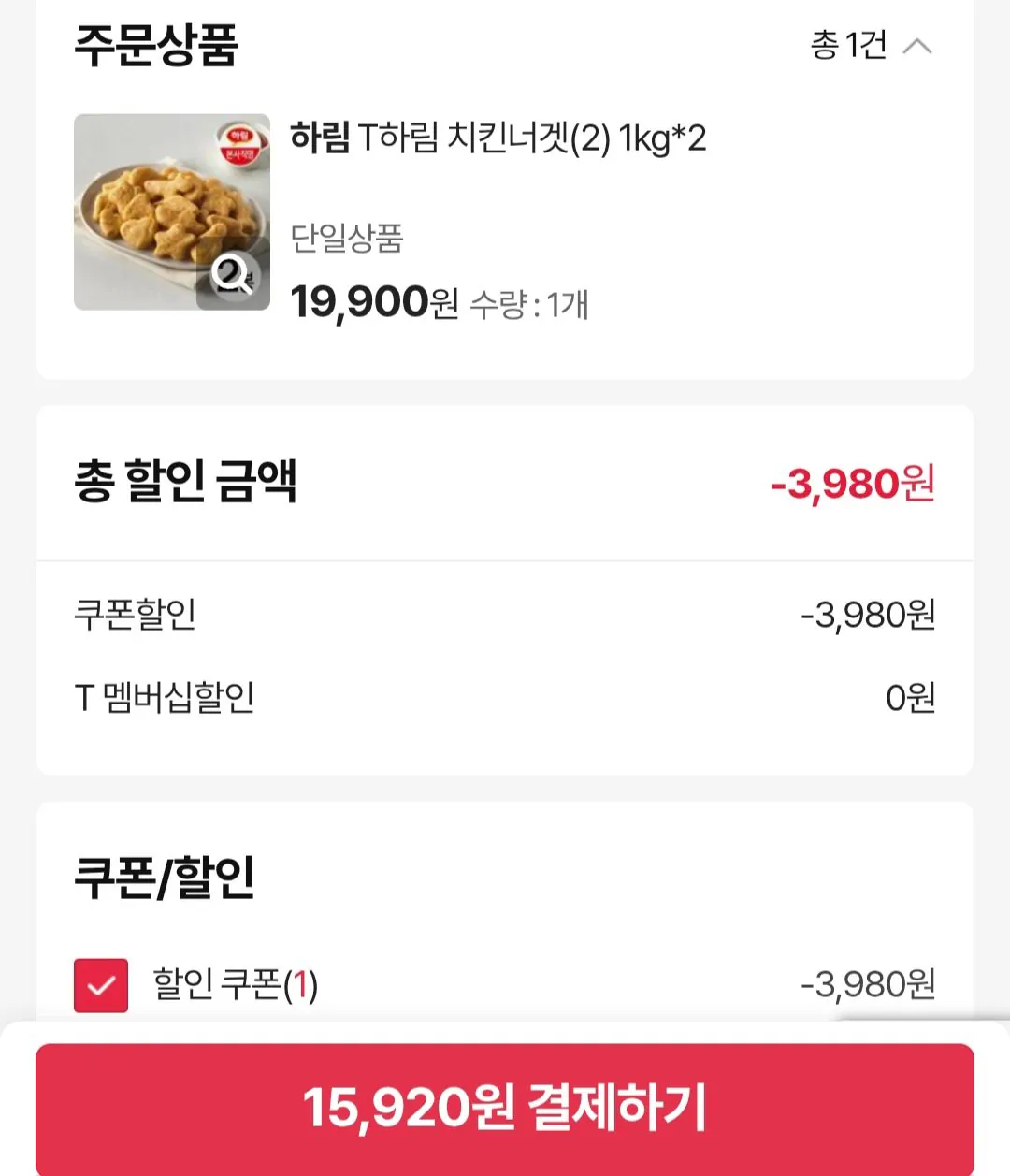
Task: Collapse the 주문상품 section via the chevron
Action: point(919,46)
